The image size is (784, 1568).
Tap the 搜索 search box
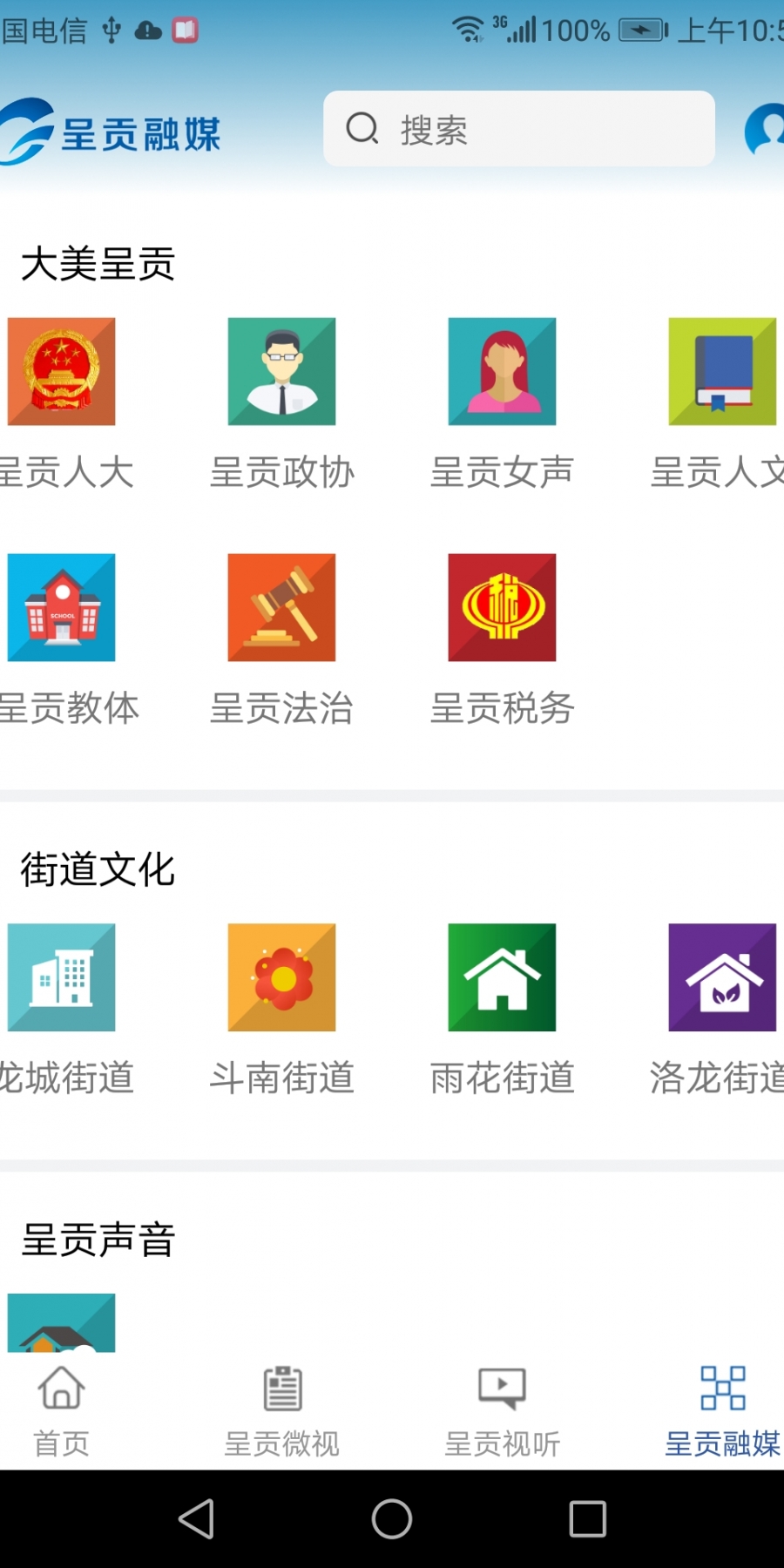519,129
